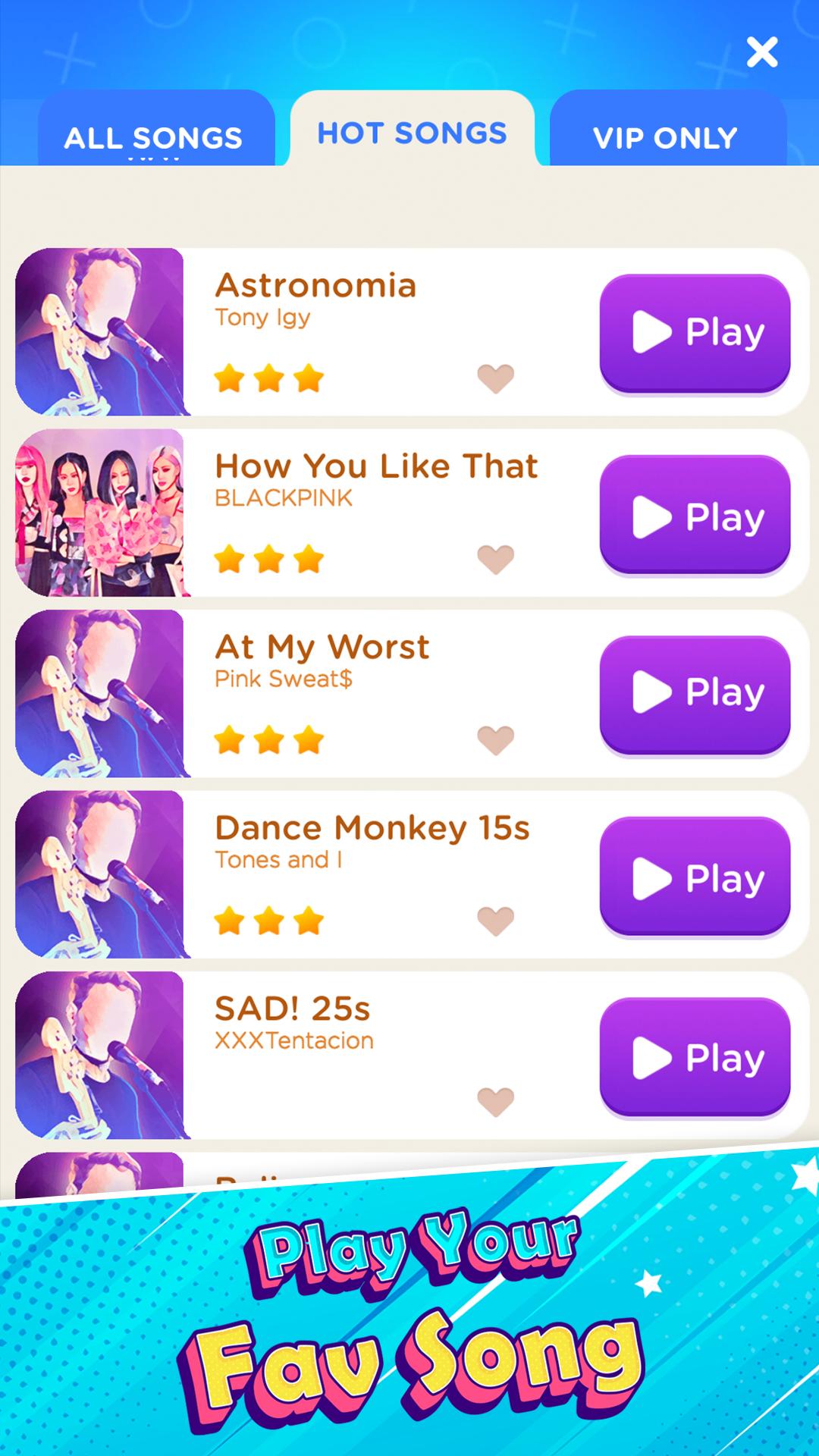This screenshot has height=1456, width=819.
Task: Add At My Worst to favorites
Action: (x=495, y=739)
